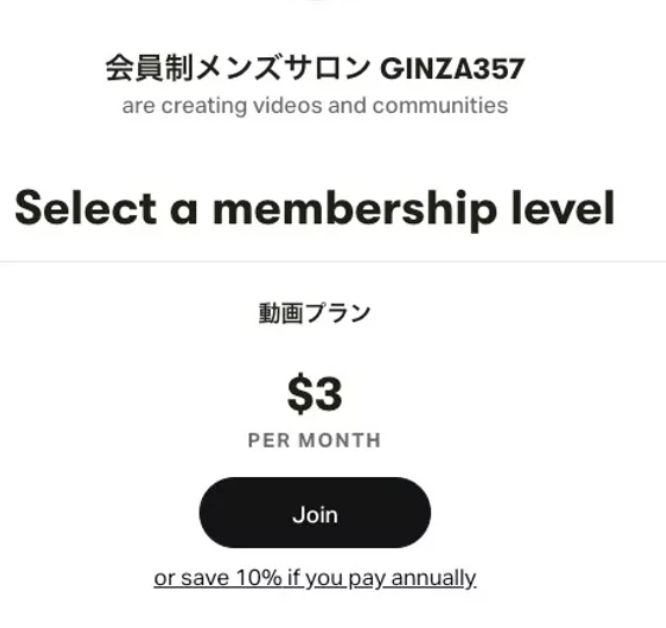Tap Join for the $3 plan
666x628 pixels.
coord(314,513)
